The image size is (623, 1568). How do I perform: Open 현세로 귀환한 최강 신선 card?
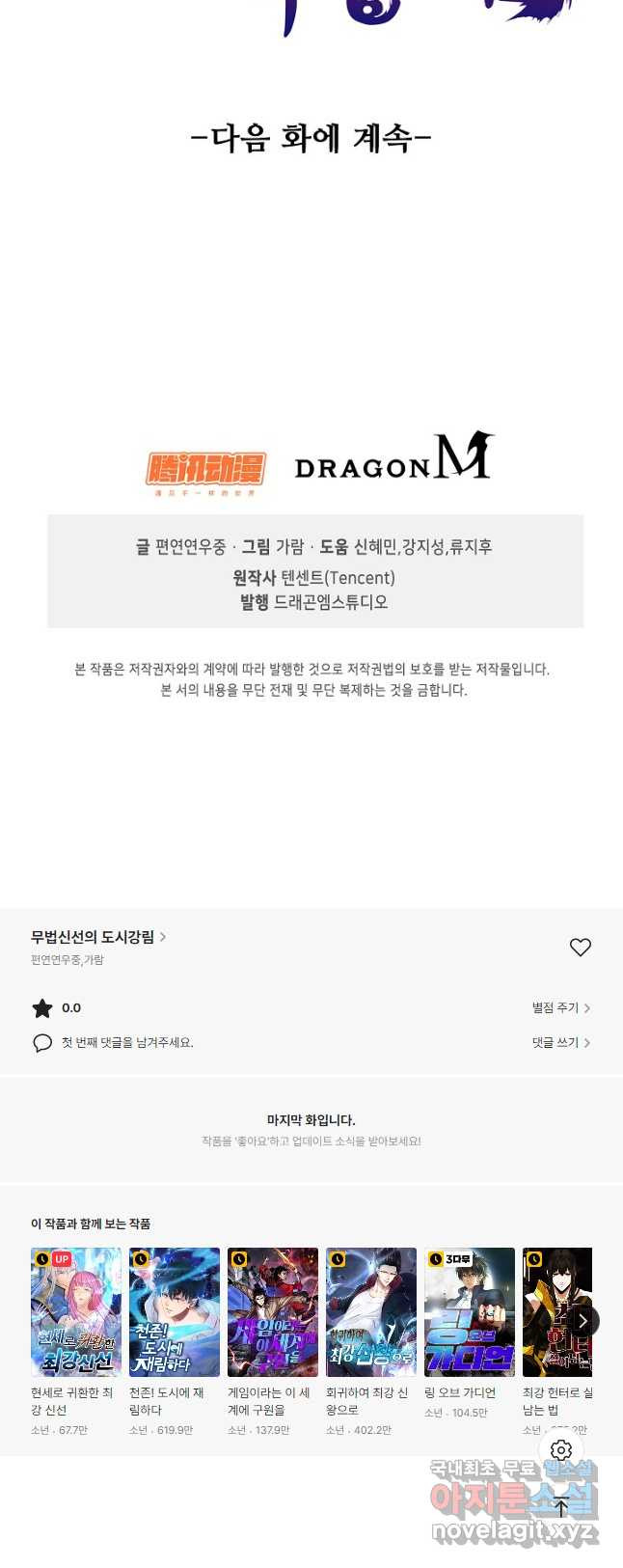pyautogui.click(x=76, y=1311)
